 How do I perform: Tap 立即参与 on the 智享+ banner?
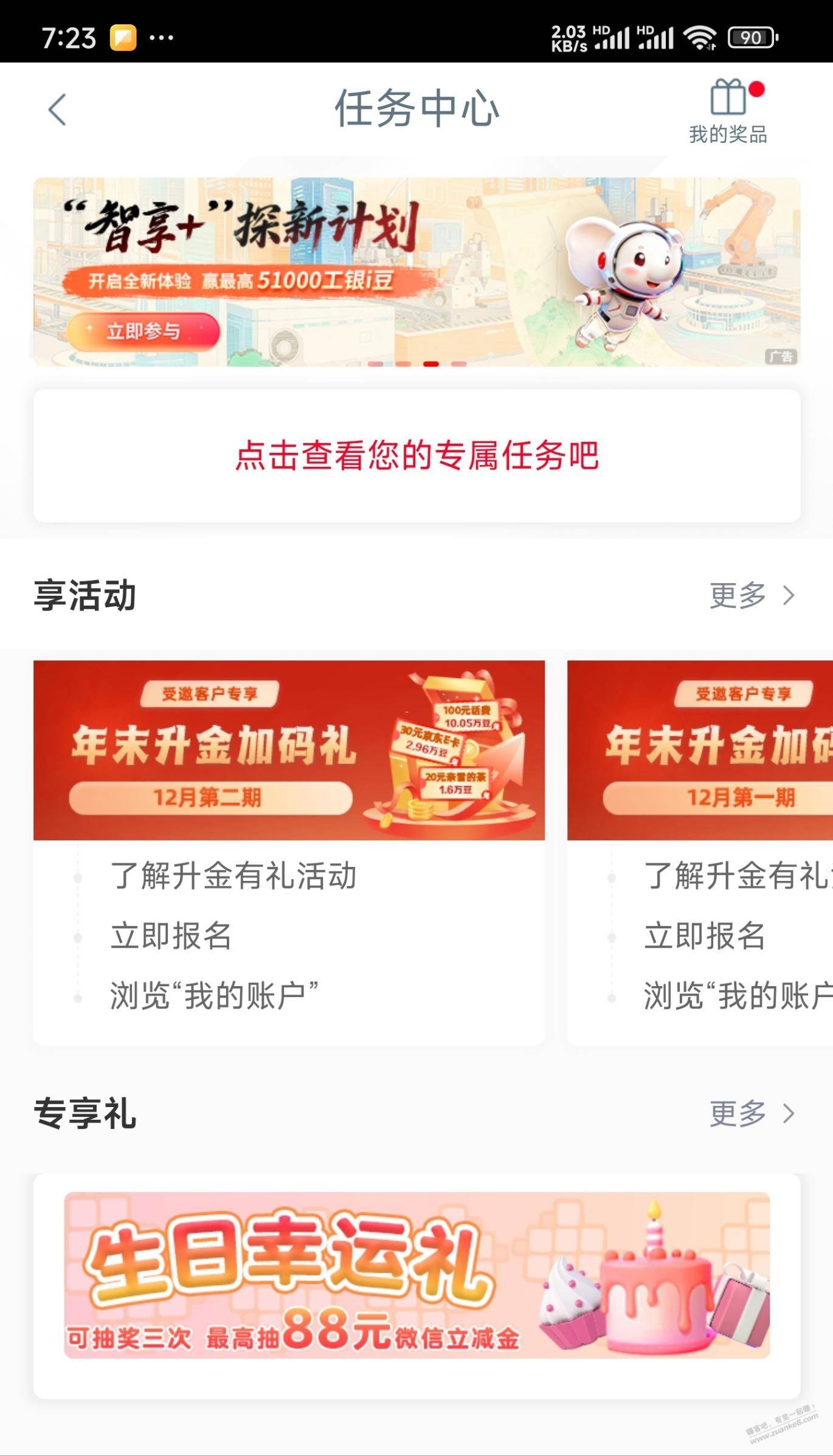point(143,331)
